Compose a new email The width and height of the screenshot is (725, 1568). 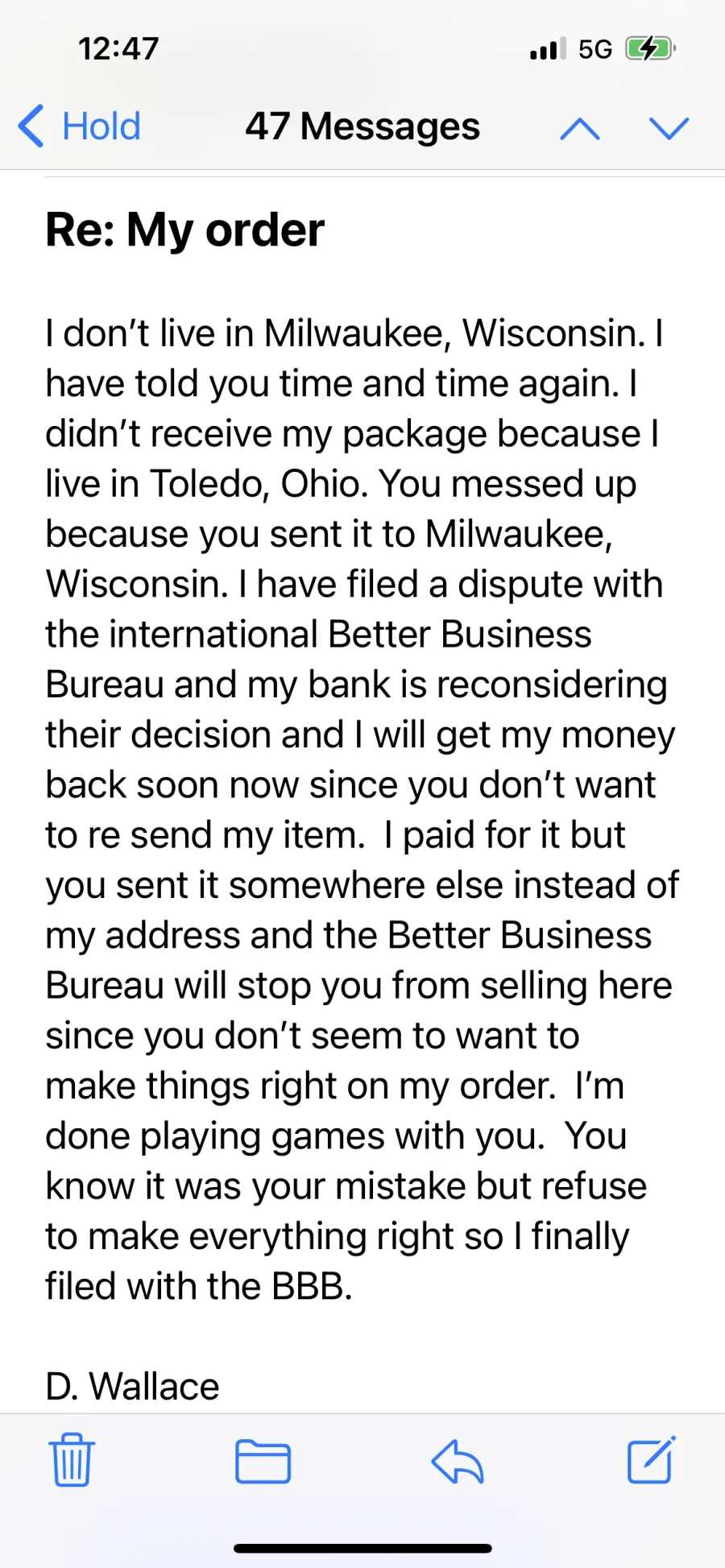pos(651,1459)
